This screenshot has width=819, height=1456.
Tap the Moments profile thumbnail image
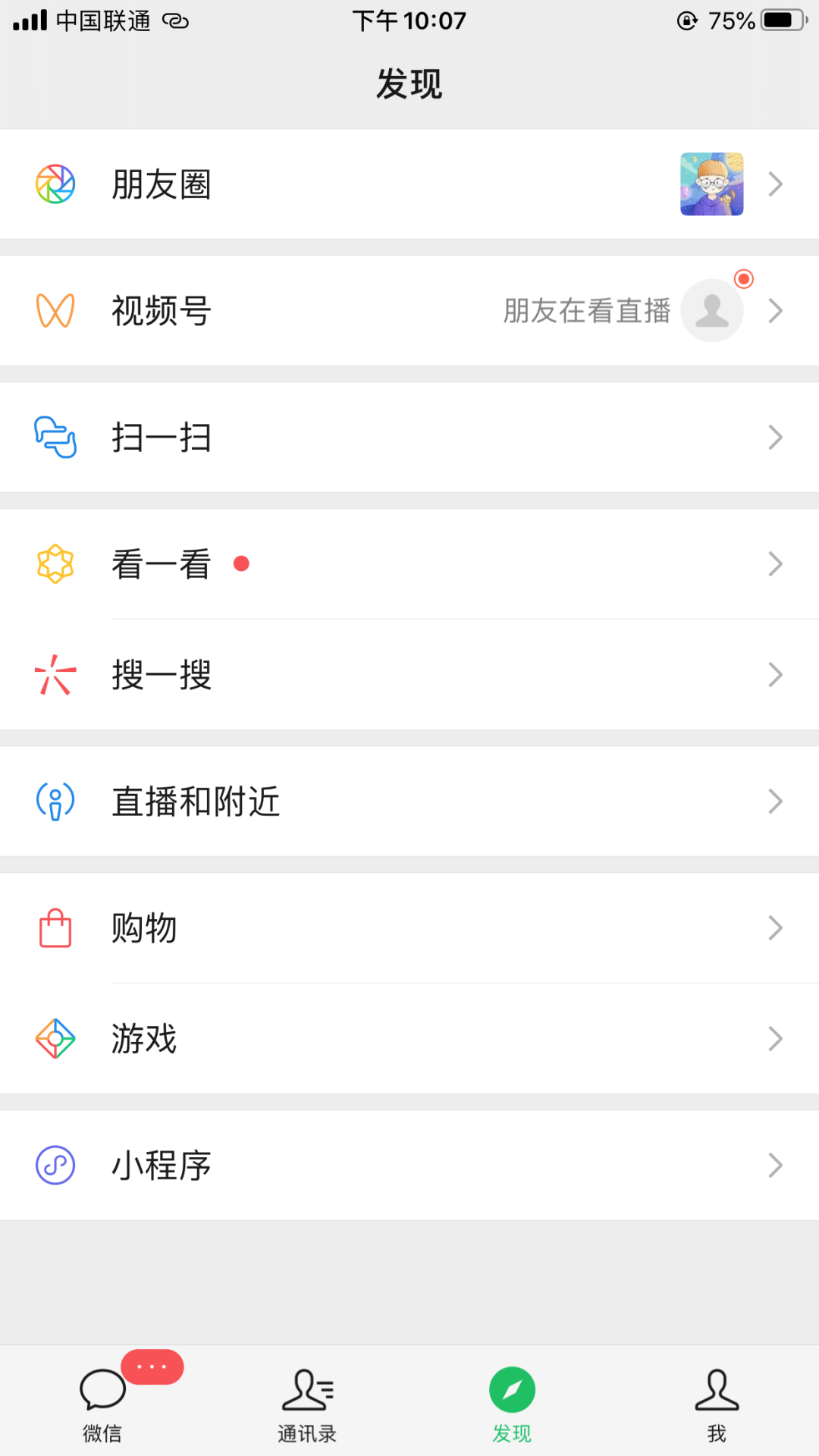pos(712,184)
